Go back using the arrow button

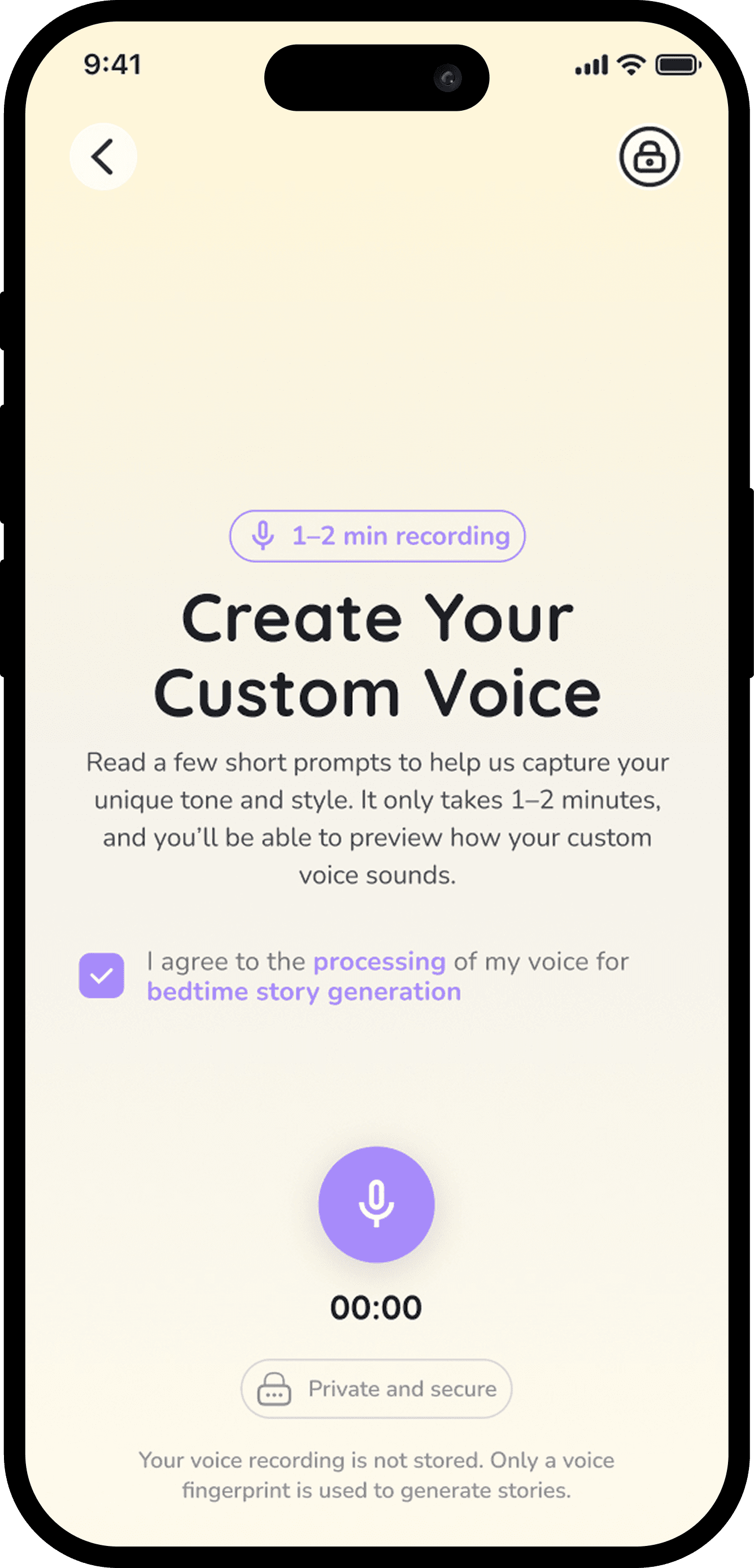click(x=103, y=157)
